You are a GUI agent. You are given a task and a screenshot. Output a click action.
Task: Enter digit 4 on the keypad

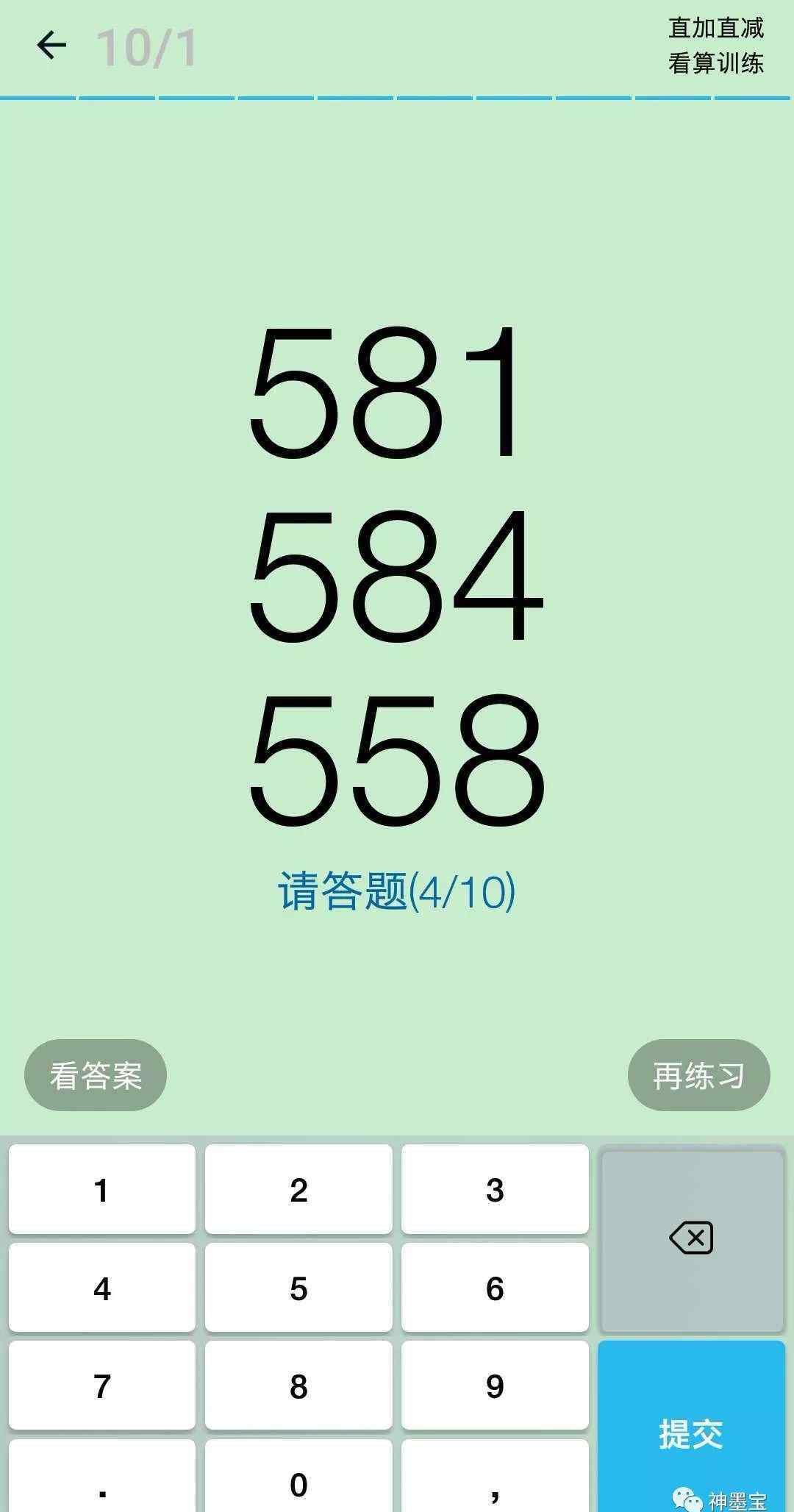[102, 1288]
